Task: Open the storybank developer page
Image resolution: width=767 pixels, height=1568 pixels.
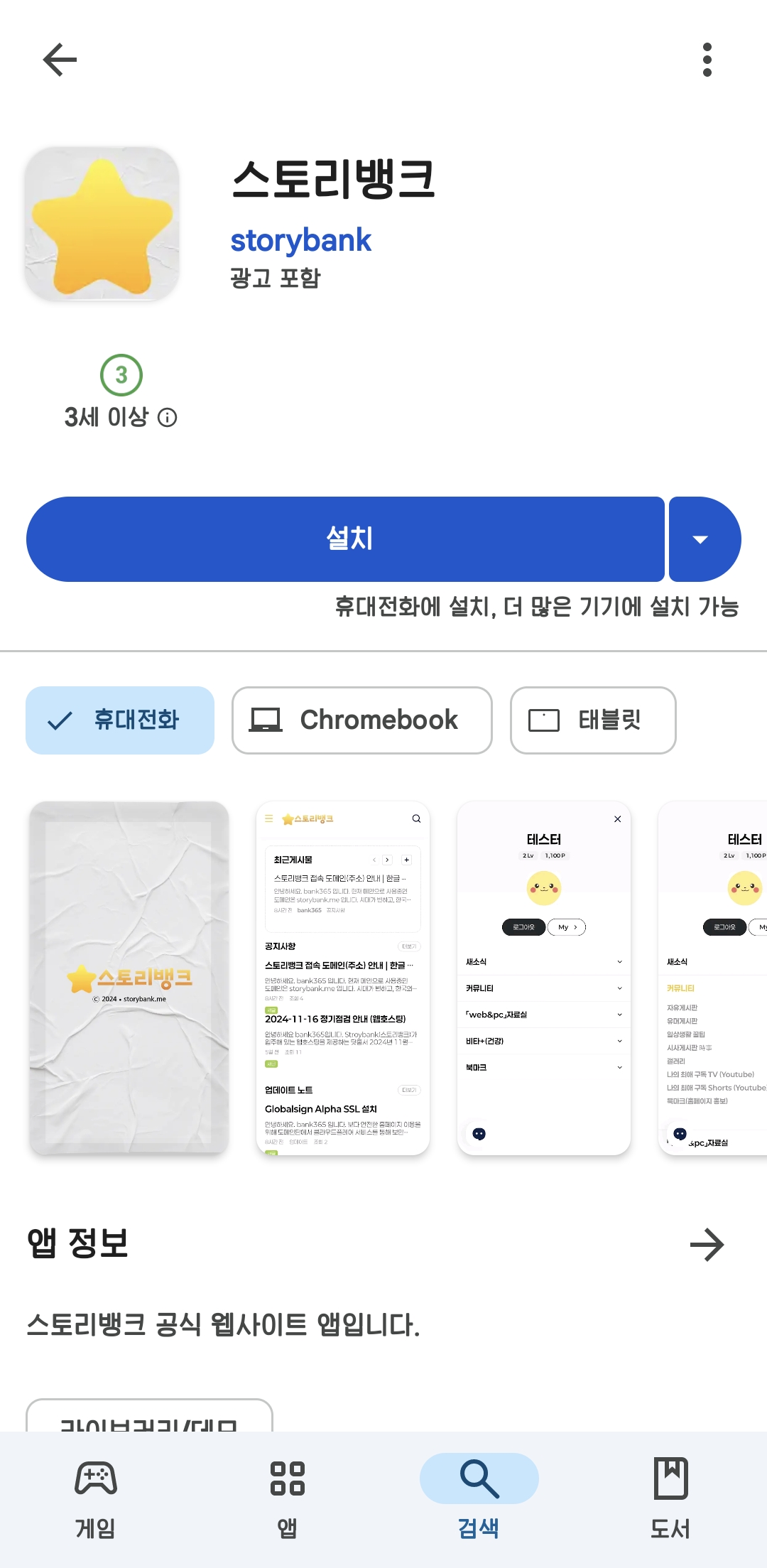Action: [300, 241]
